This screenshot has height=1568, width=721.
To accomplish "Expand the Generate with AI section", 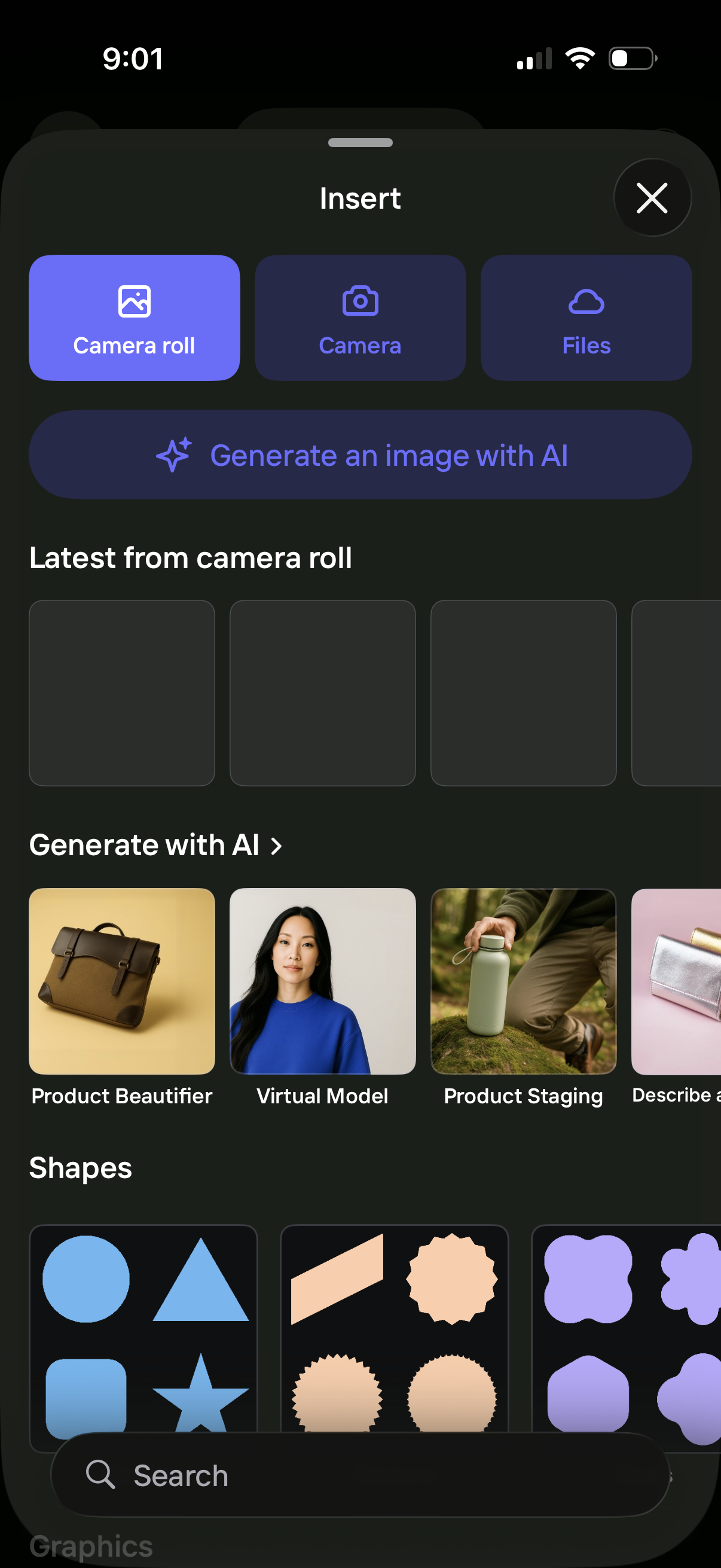I will coord(156,845).
